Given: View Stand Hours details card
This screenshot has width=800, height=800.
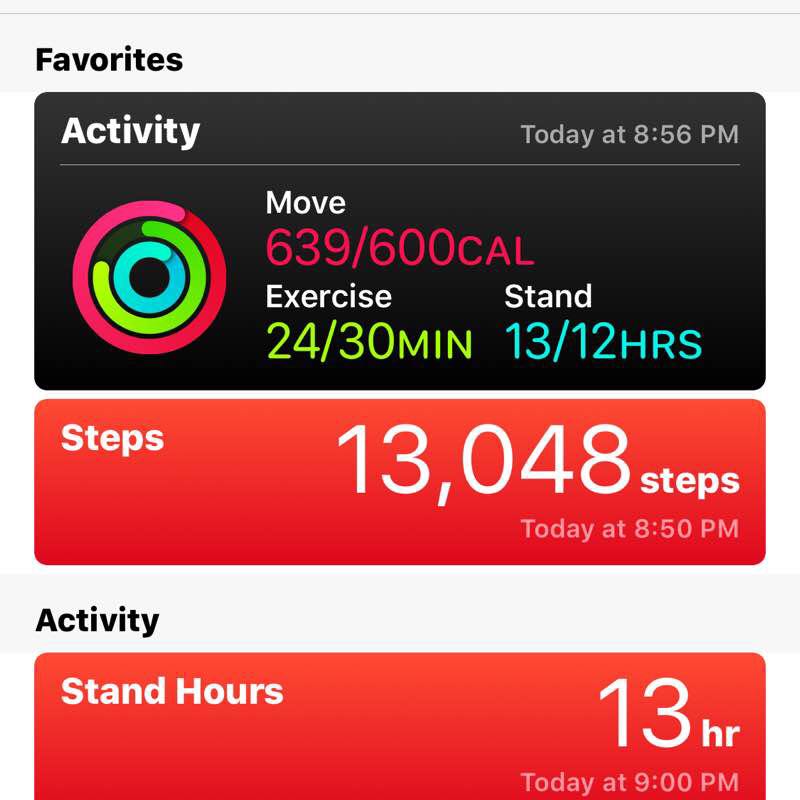Looking at the screenshot, I should [x=400, y=725].
